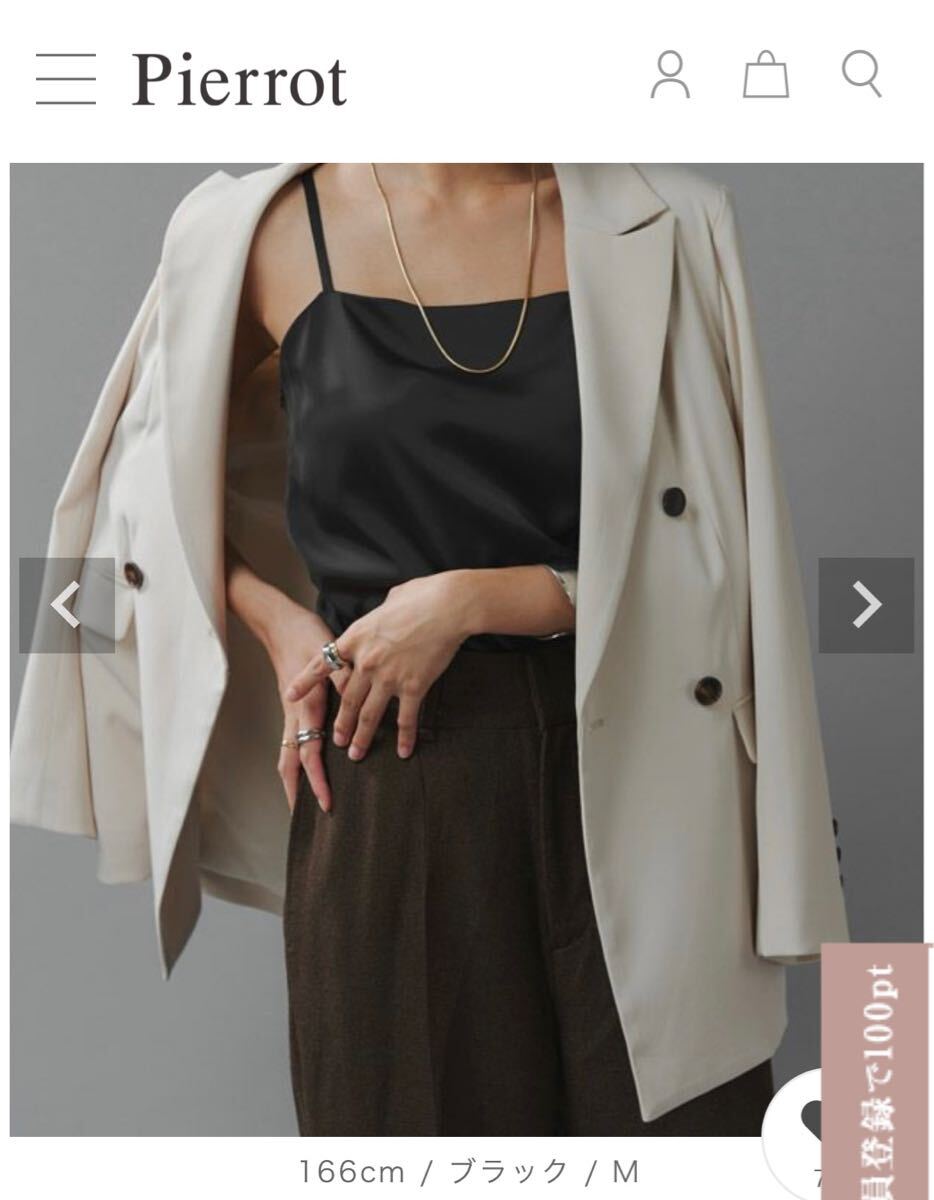Open the account profile icon
The image size is (934, 1200).
click(670, 76)
